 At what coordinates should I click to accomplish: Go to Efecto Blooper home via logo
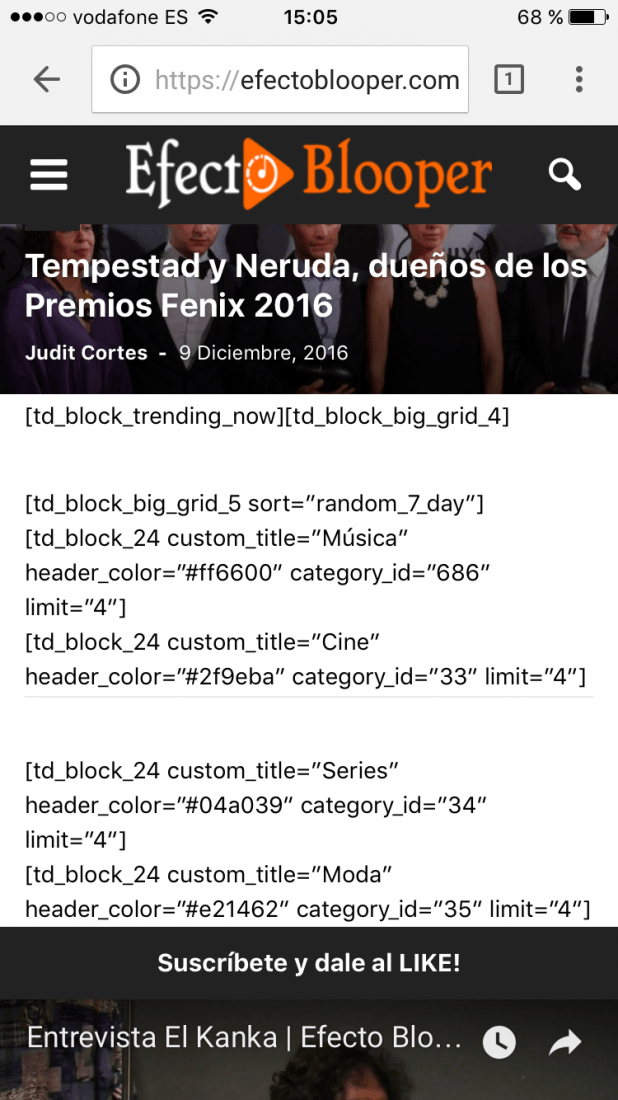pos(309,174)
